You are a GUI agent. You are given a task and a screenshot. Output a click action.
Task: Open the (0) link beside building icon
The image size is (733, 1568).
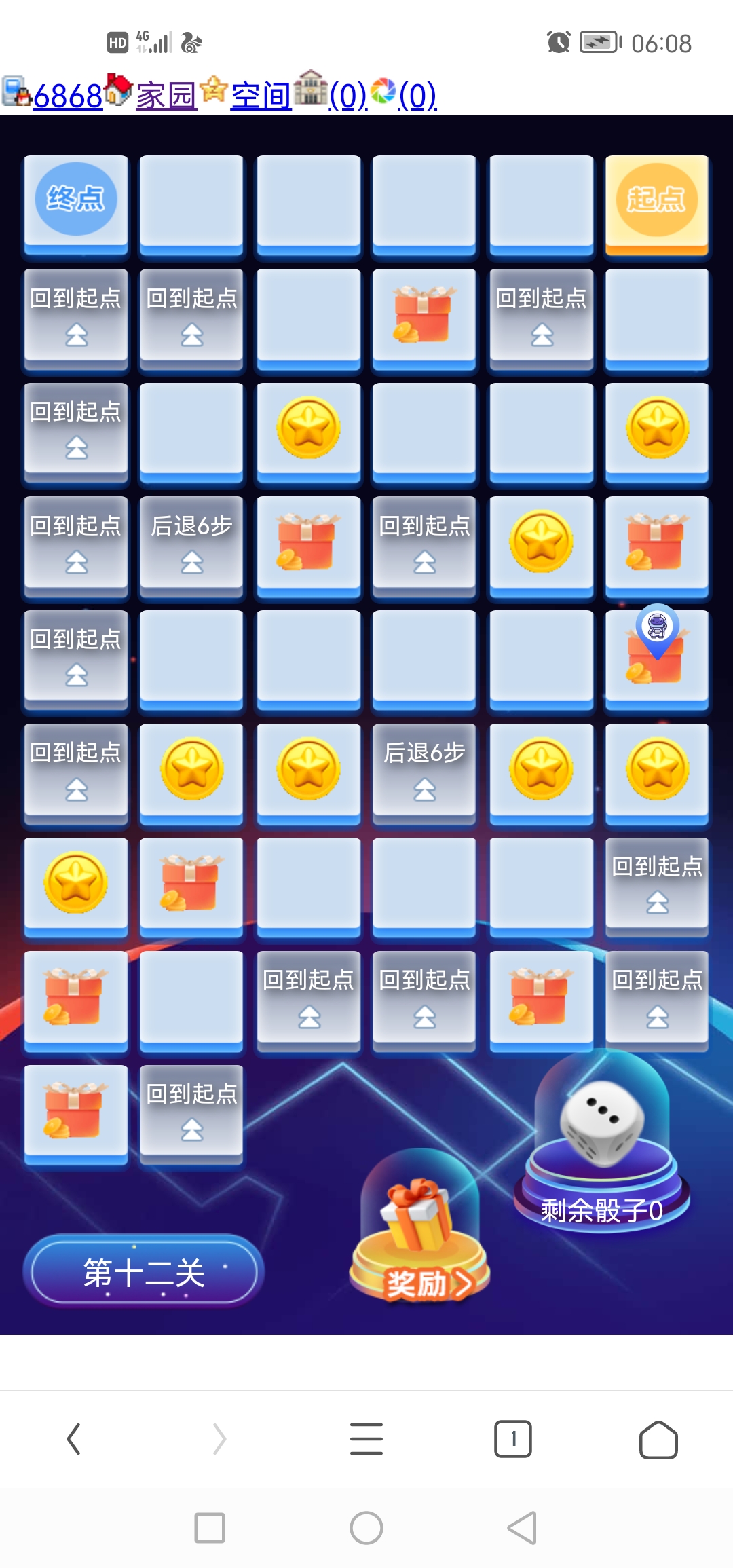tap(347, 96)
